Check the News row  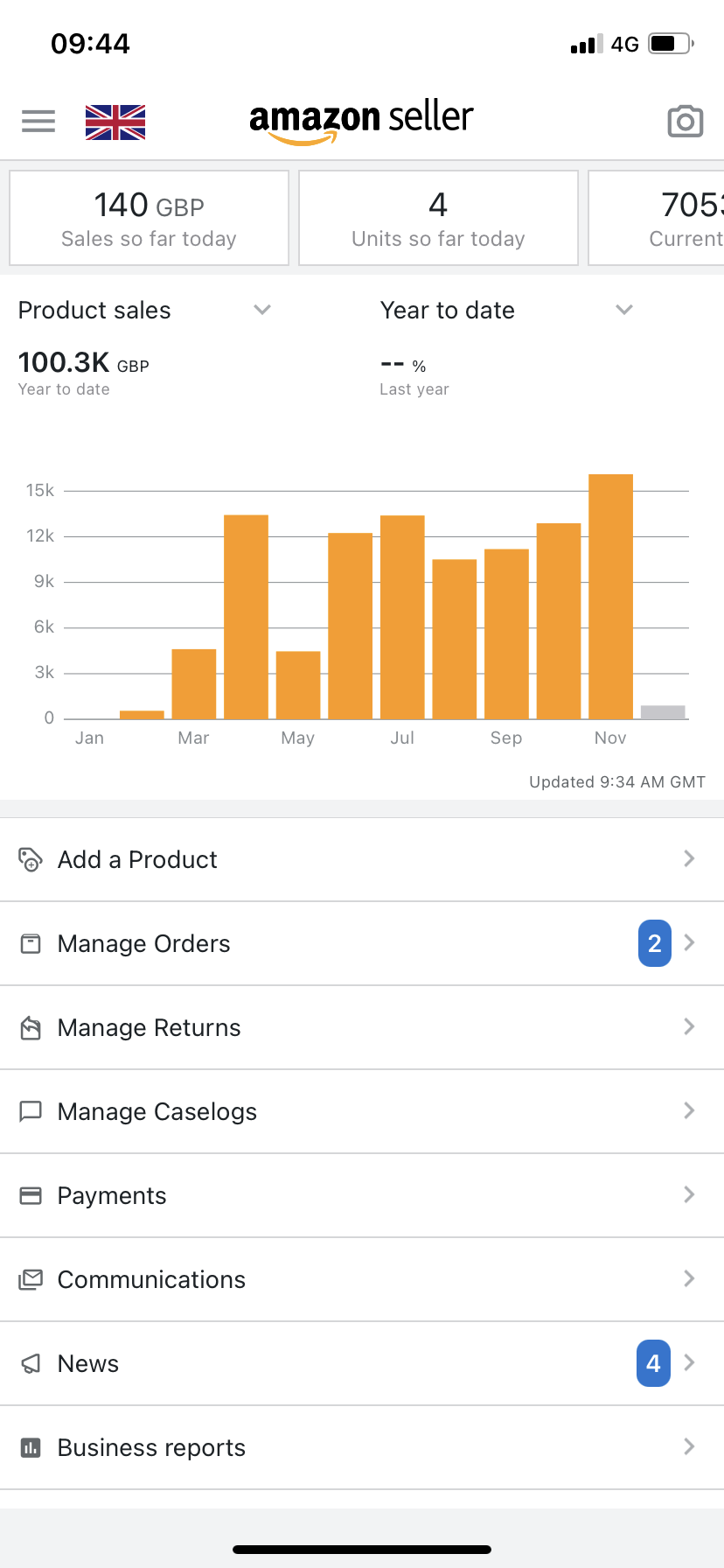point(362,1363)
